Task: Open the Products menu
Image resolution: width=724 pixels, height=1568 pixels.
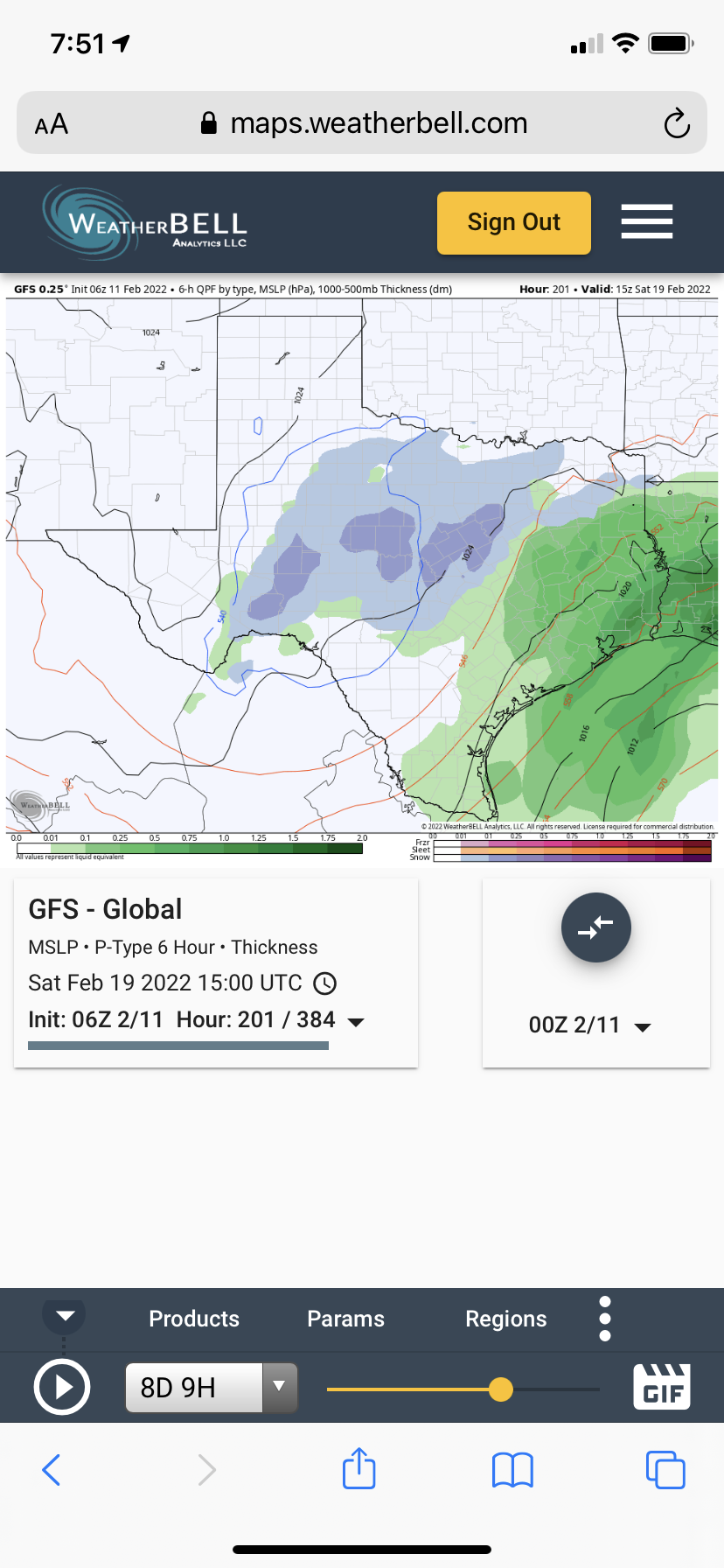Action: (x=194, y=1319)
